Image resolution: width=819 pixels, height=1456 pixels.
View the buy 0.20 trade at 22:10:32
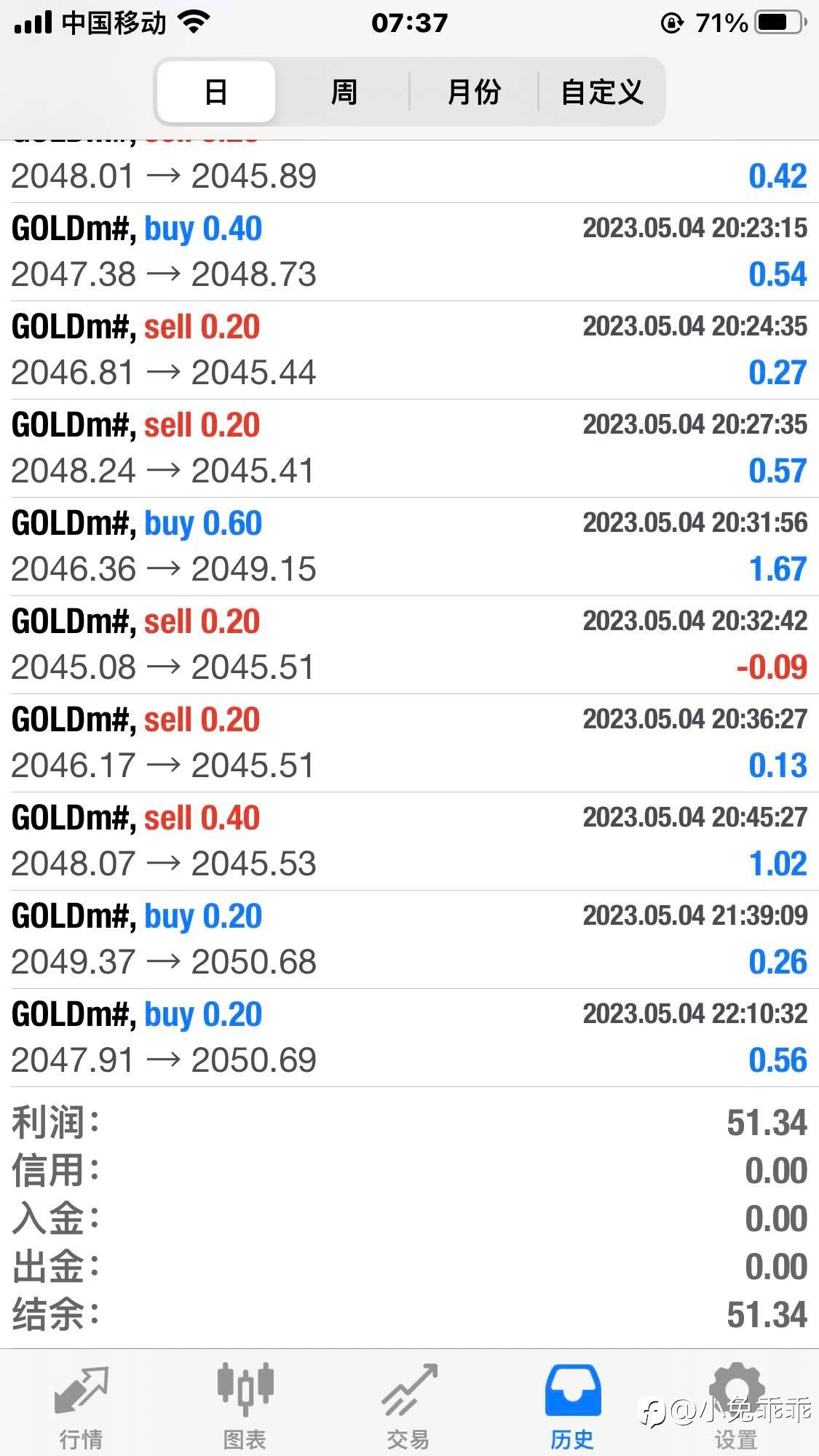409,1038
